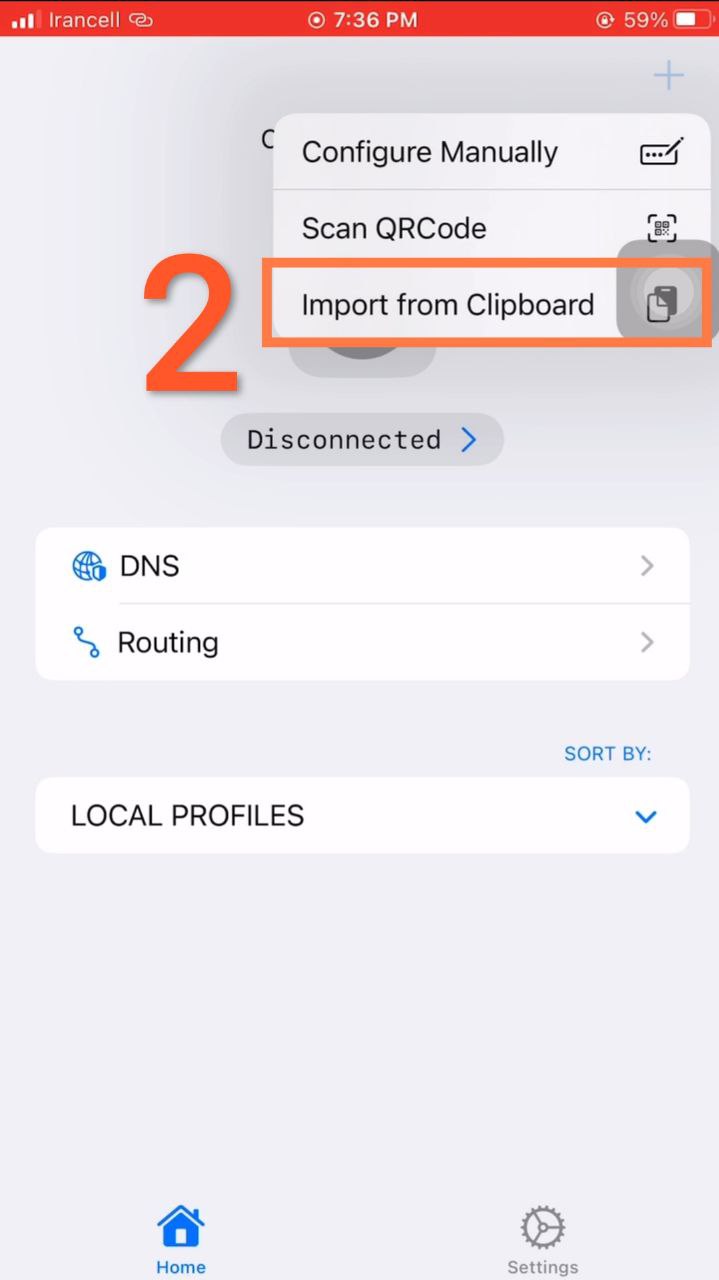The image size is (719, 1280).
Task: Switch to the Settings tab
Action: tap(542, 1240)
